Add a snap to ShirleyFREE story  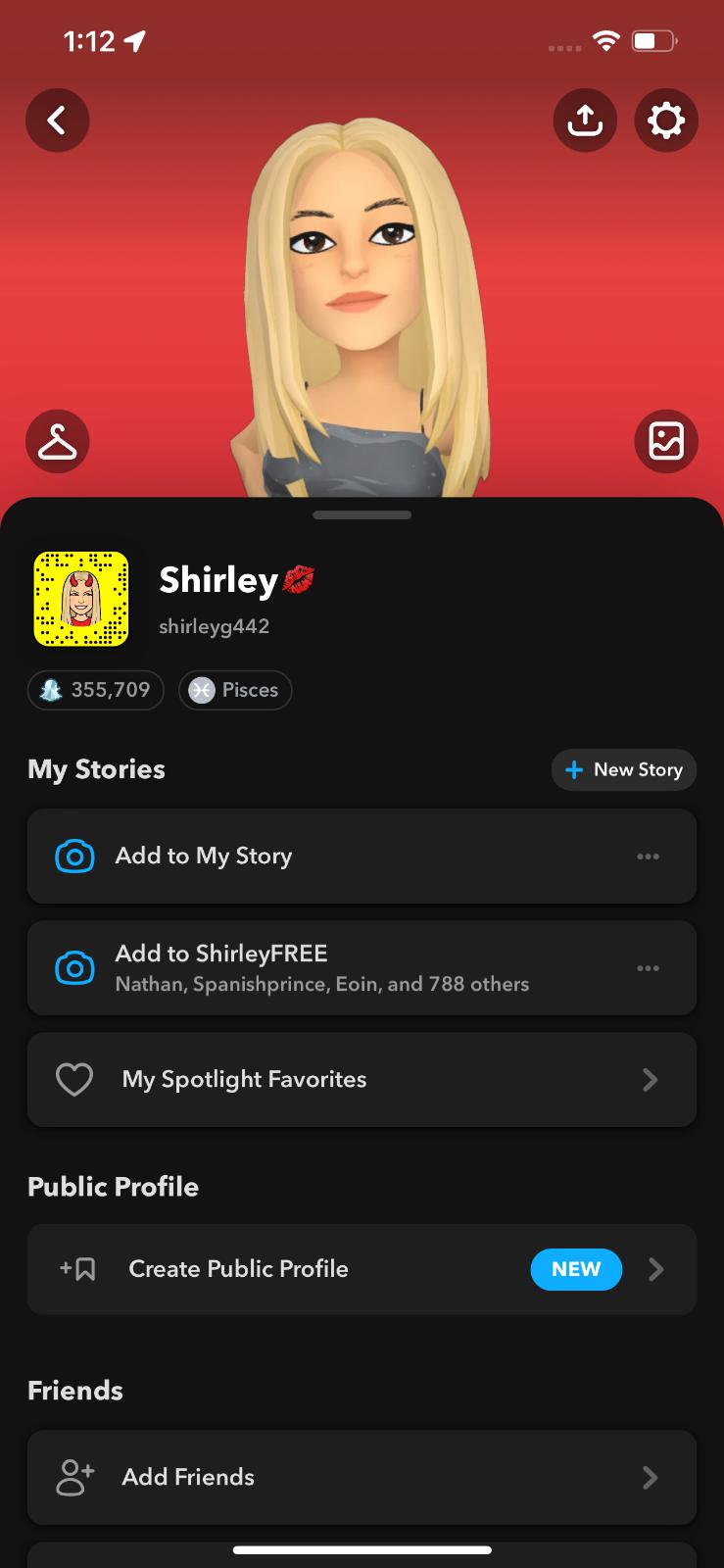tap(294, 967)
